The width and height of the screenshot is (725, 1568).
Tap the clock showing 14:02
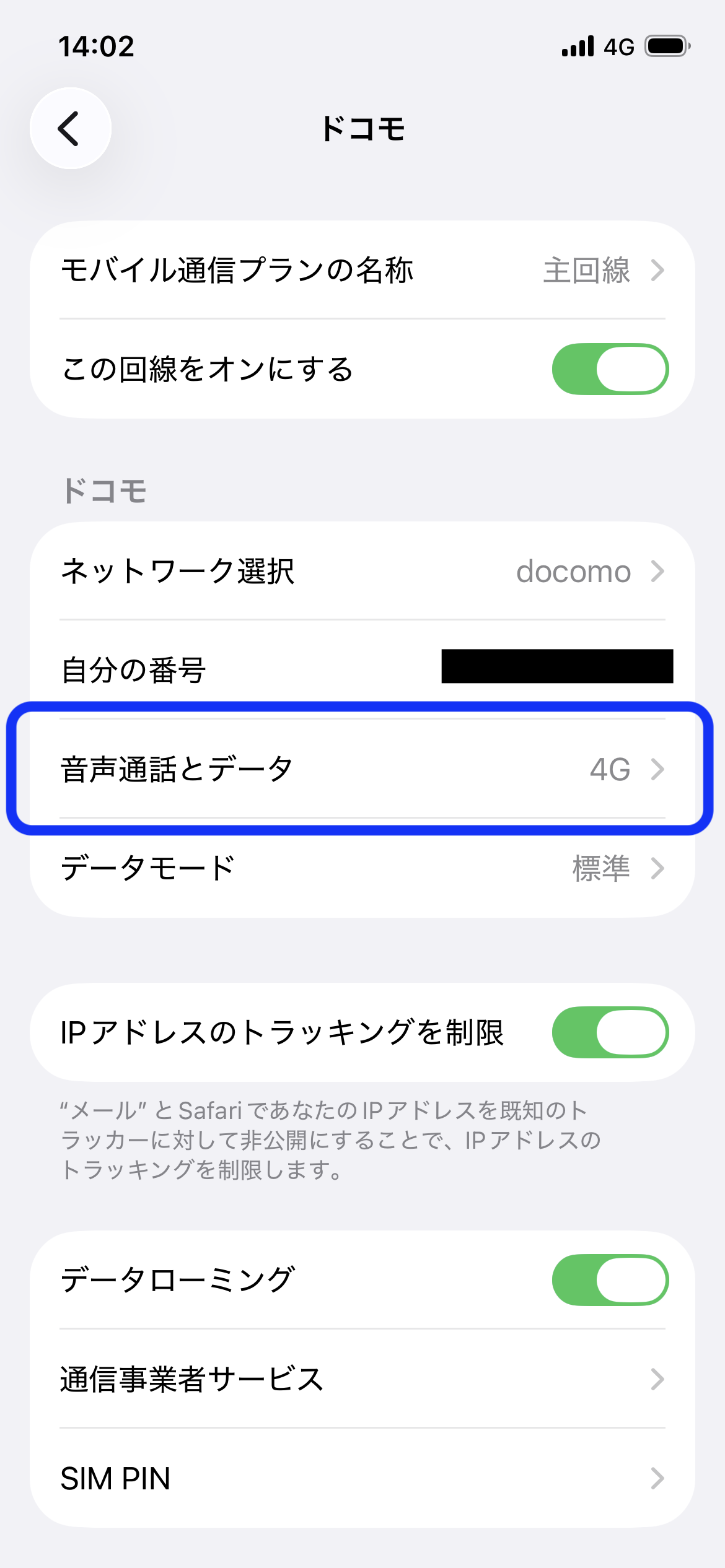tap(95, 46)
